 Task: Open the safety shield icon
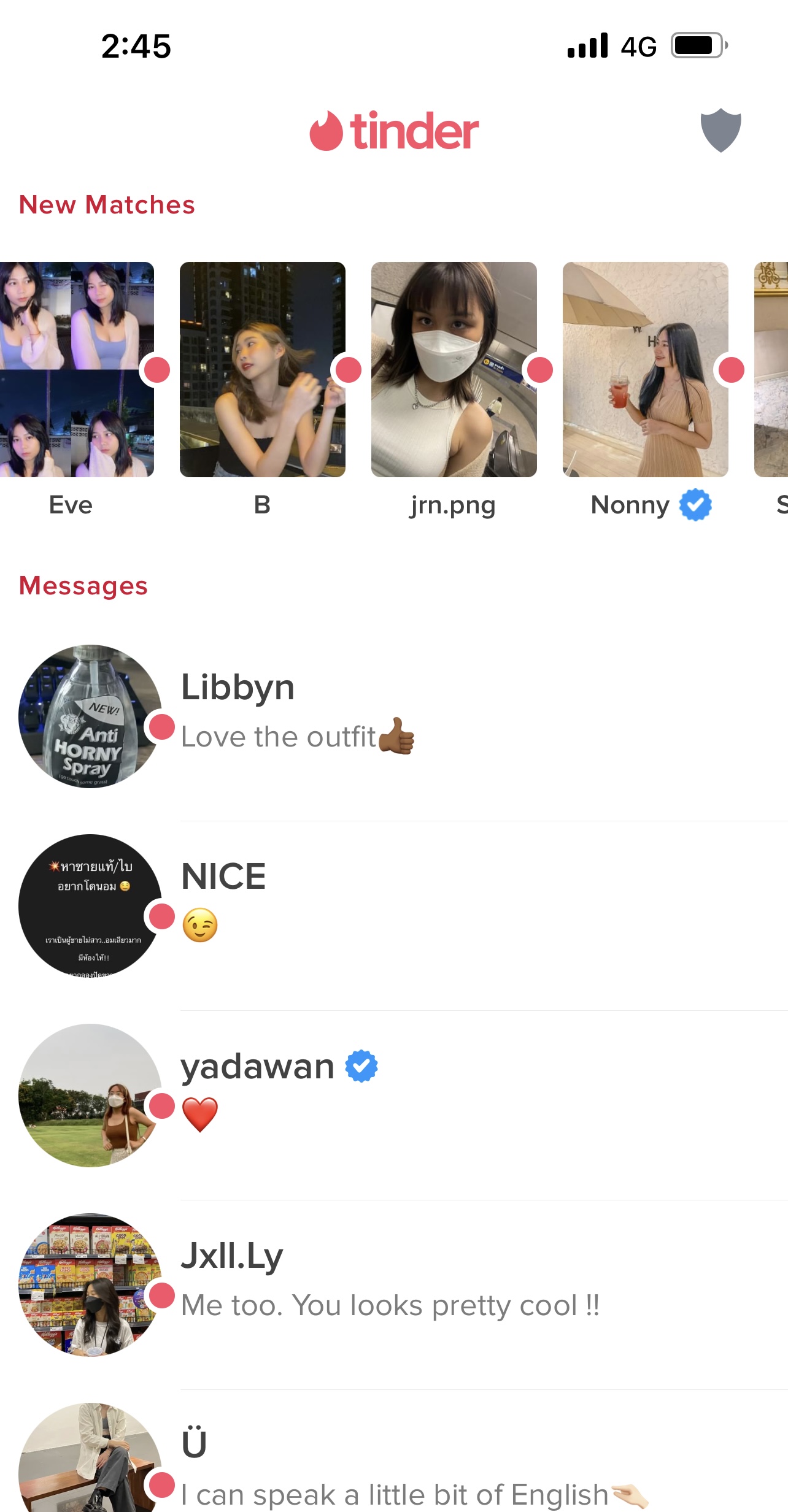pos(720,130)
